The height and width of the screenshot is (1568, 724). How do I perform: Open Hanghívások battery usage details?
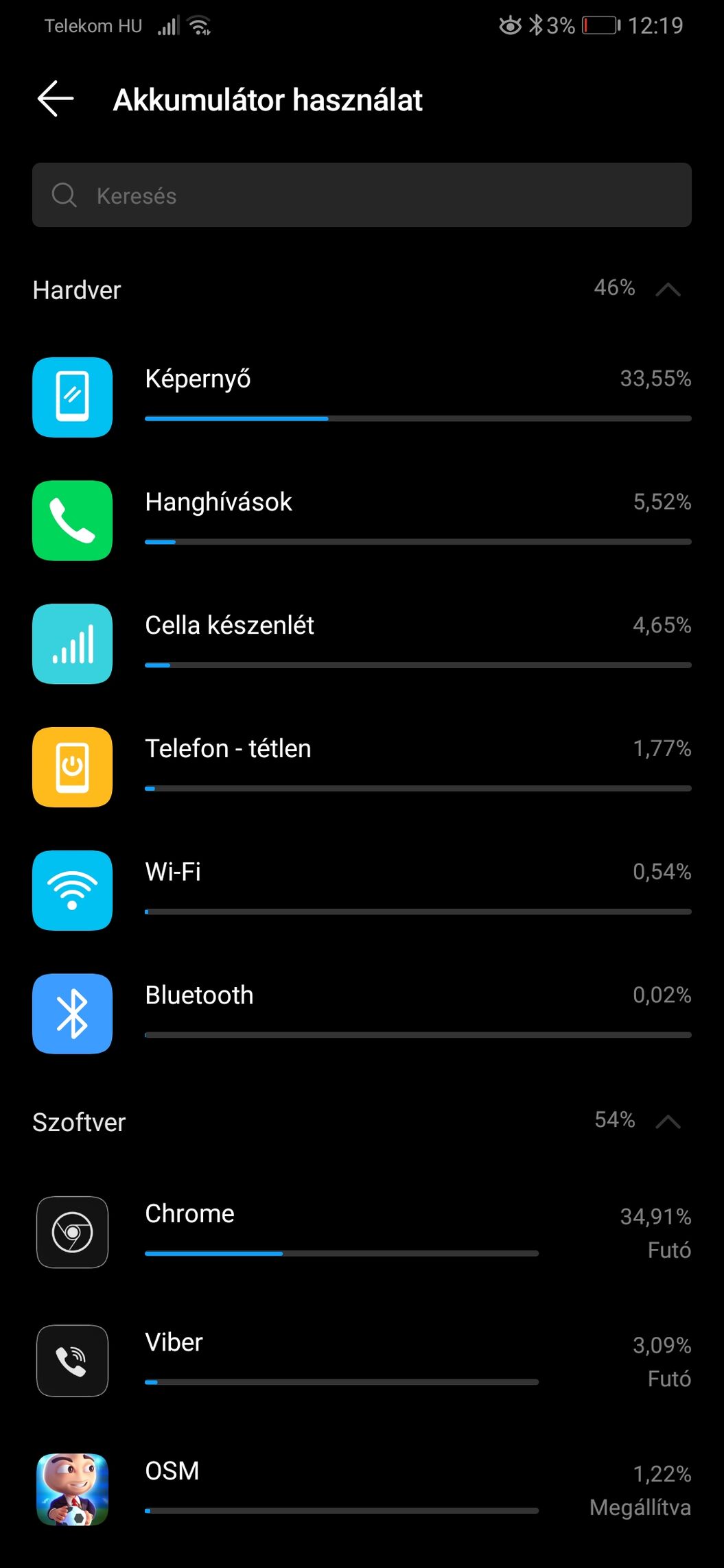coord(362,521)
